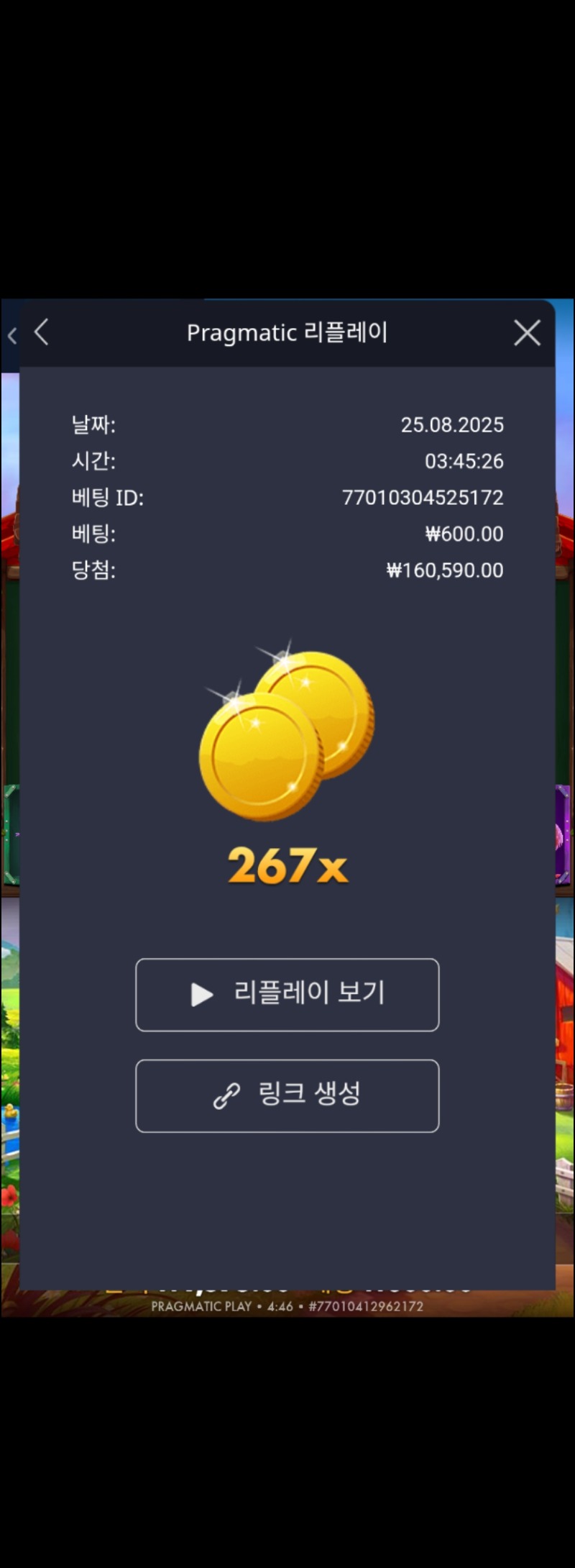Generate a share link with 링크 생성
The height and width of the screenshot is (1568, 575).
point(287,1095)
